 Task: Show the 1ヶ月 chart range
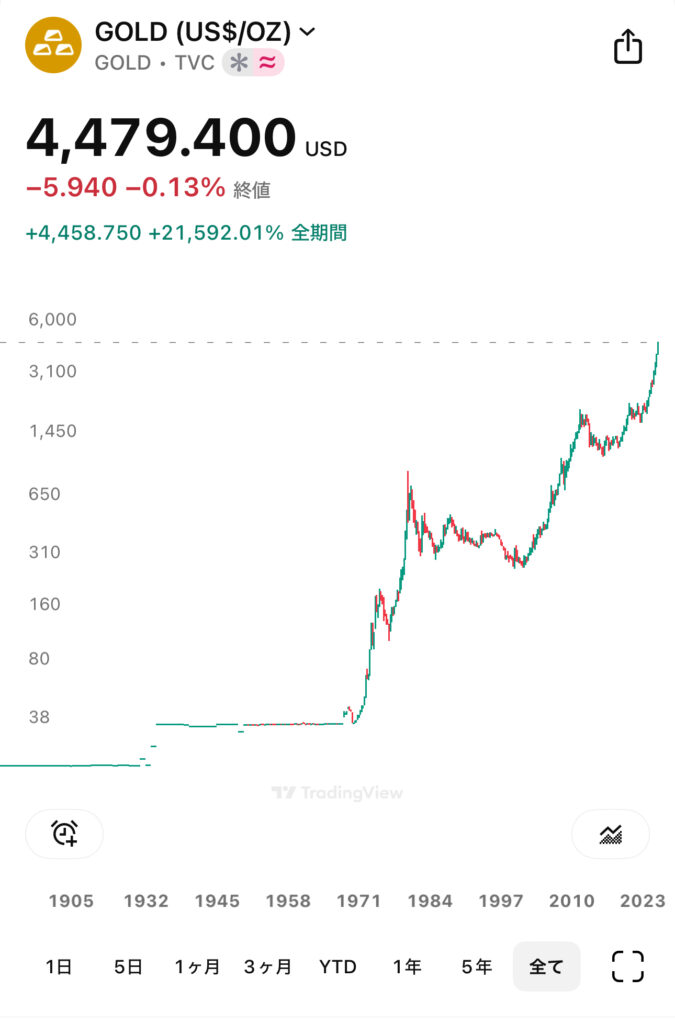[197, 966]
